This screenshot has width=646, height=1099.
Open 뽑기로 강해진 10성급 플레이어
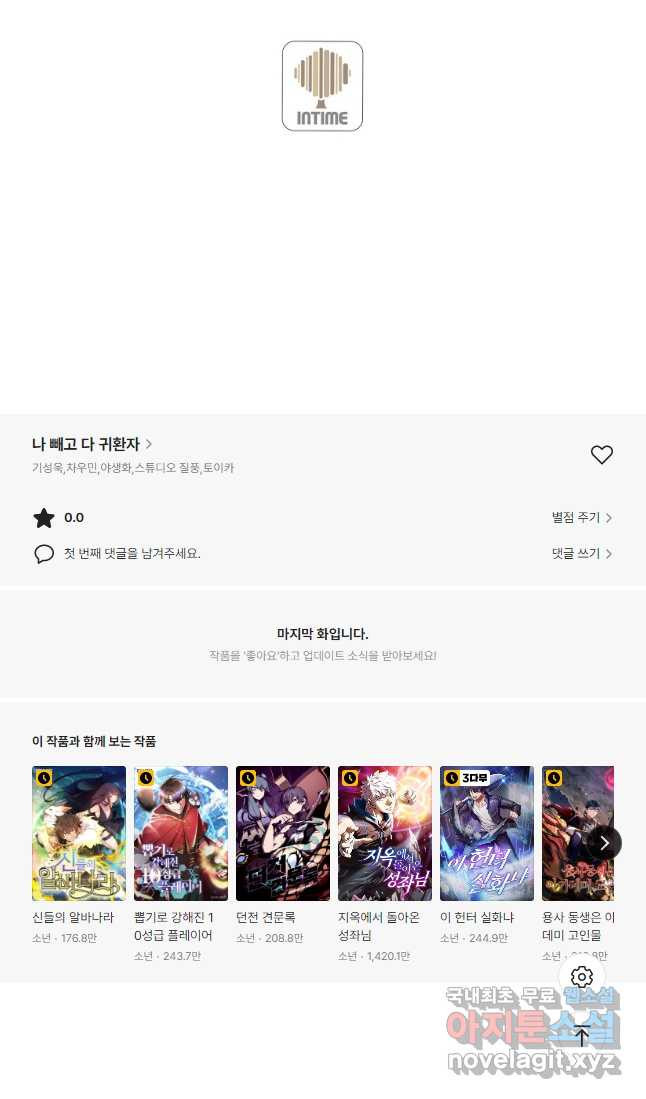tap(181, 833)
